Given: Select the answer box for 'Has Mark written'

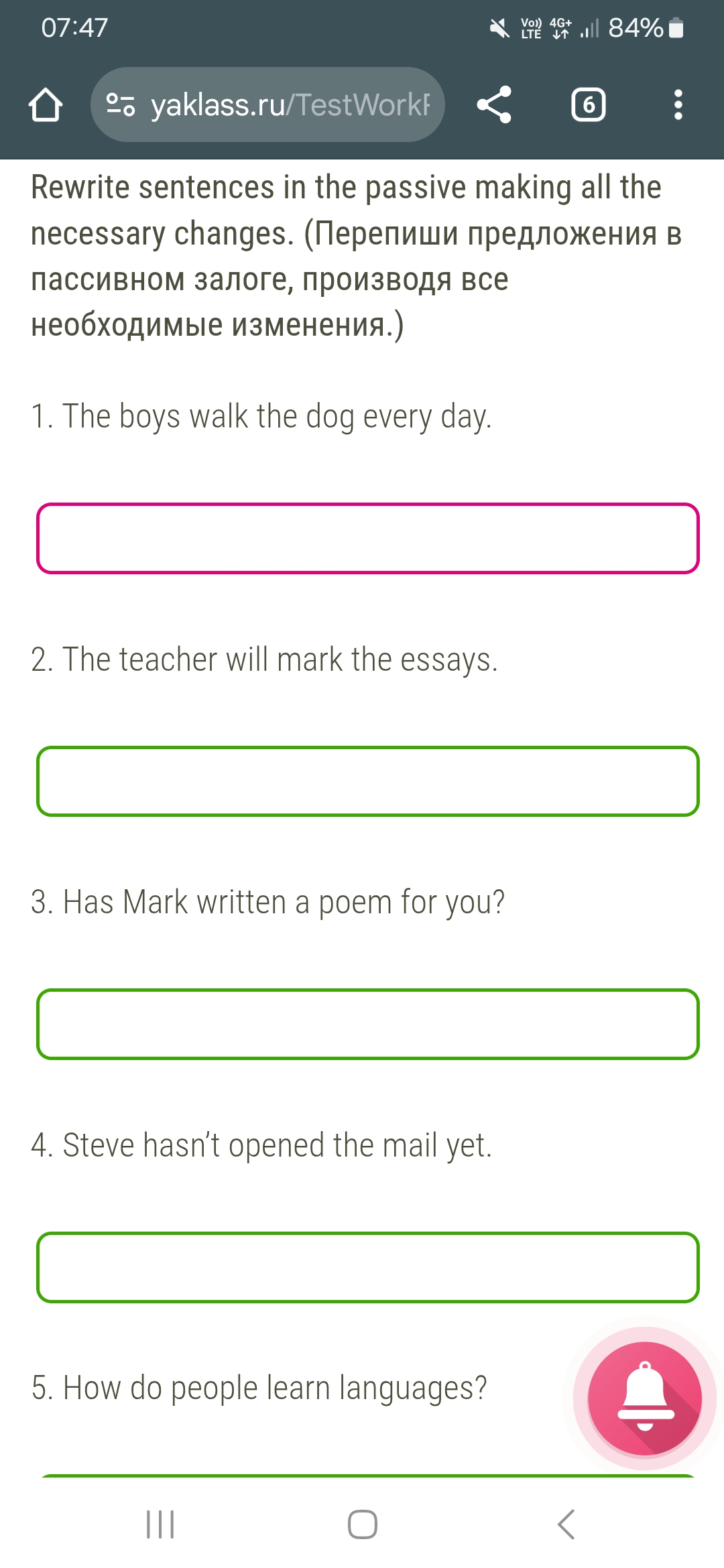Looking at the screenshot, I should click(x=367, y=1024).
